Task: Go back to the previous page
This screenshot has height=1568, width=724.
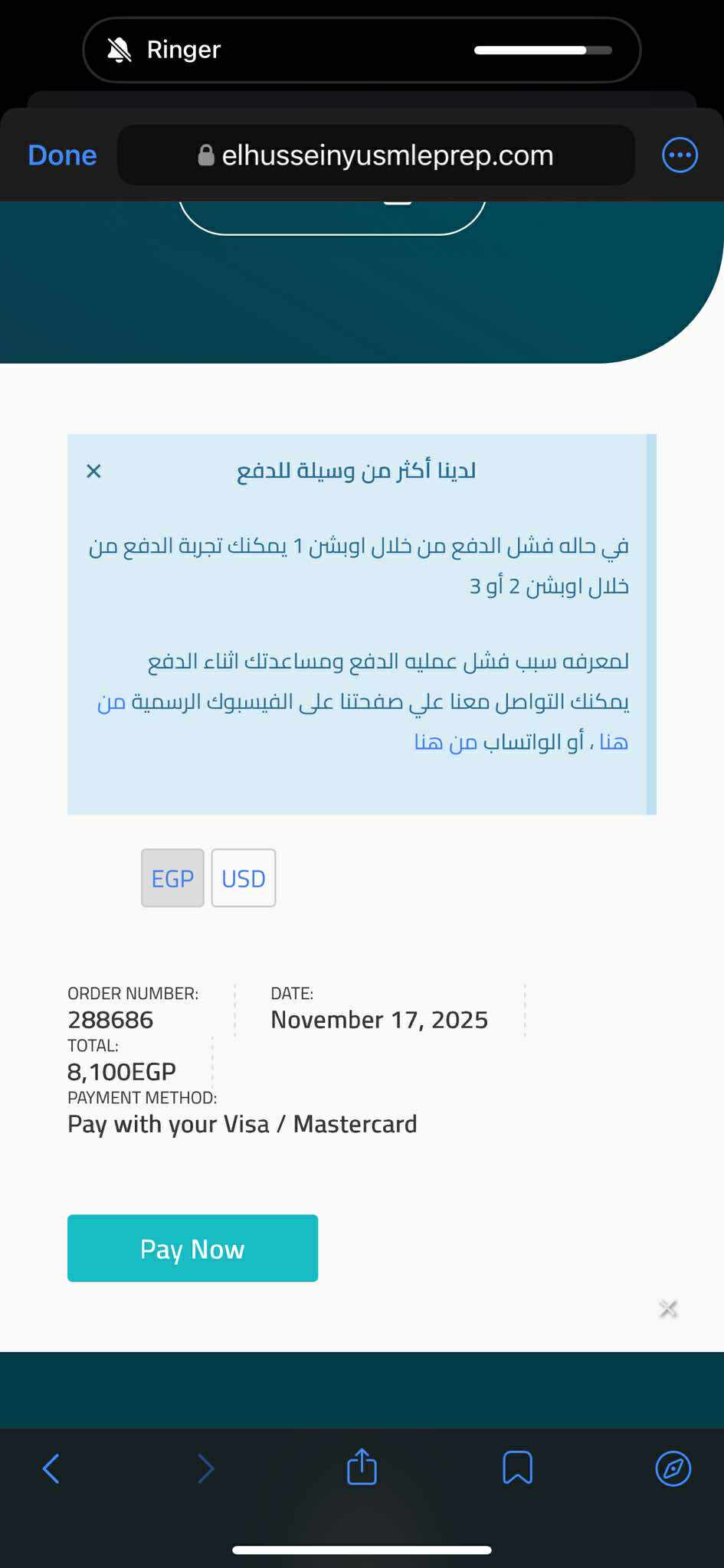Action: click(x=51, y=1468)
